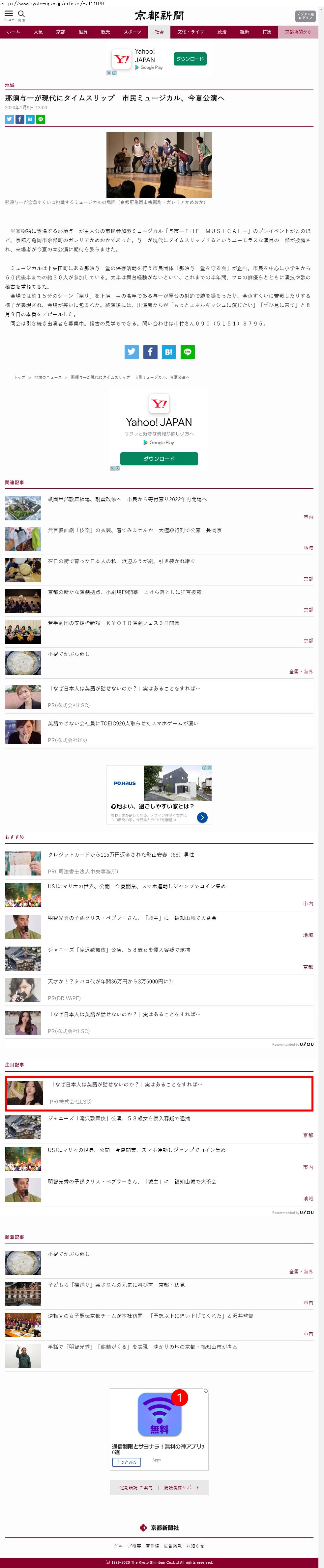Open the 京都新聞から tab
Image resolution: width=324 pixels, height=1568 pixels.
click(x=298, y=32)
